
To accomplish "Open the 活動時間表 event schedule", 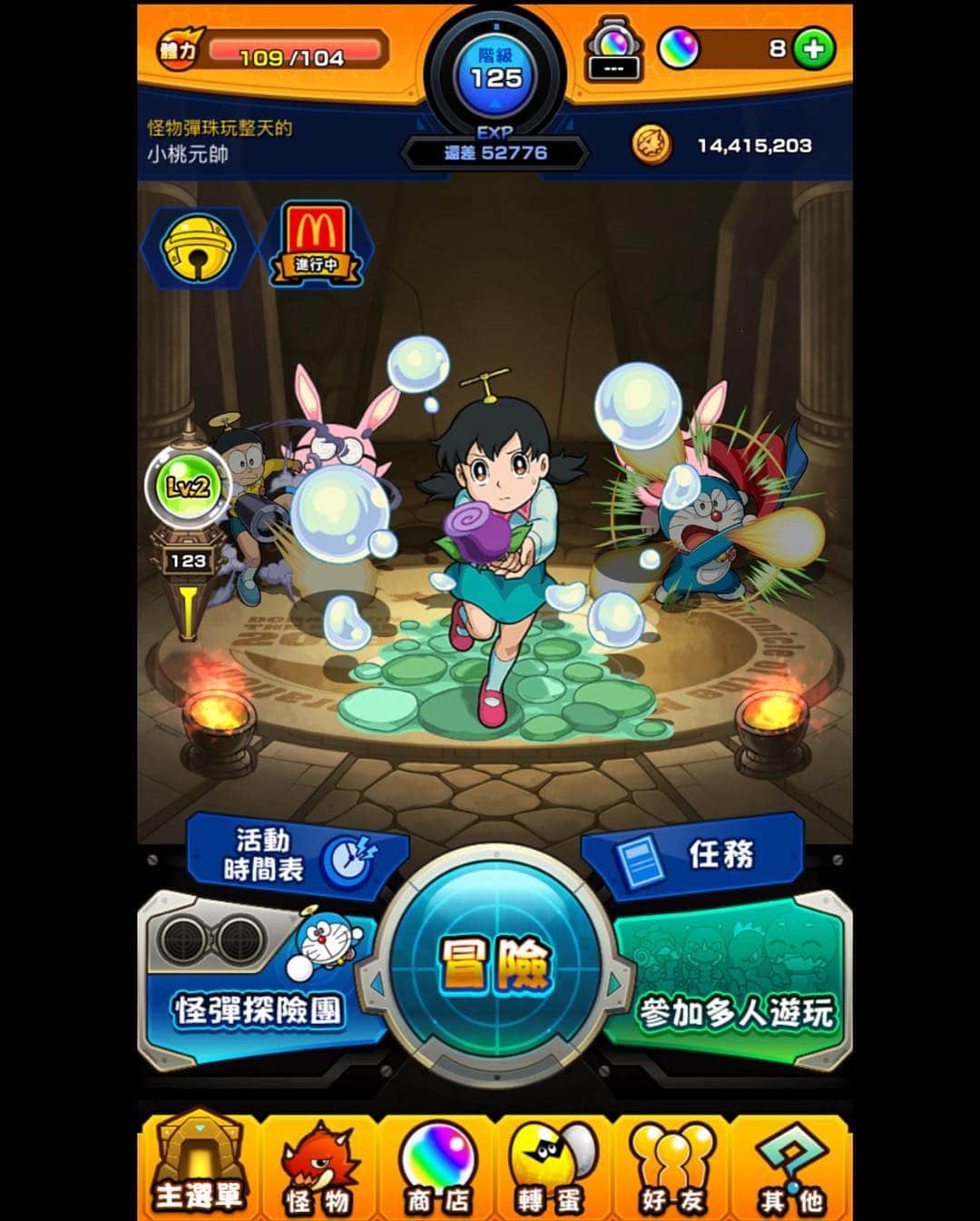I will coord(297,855).
